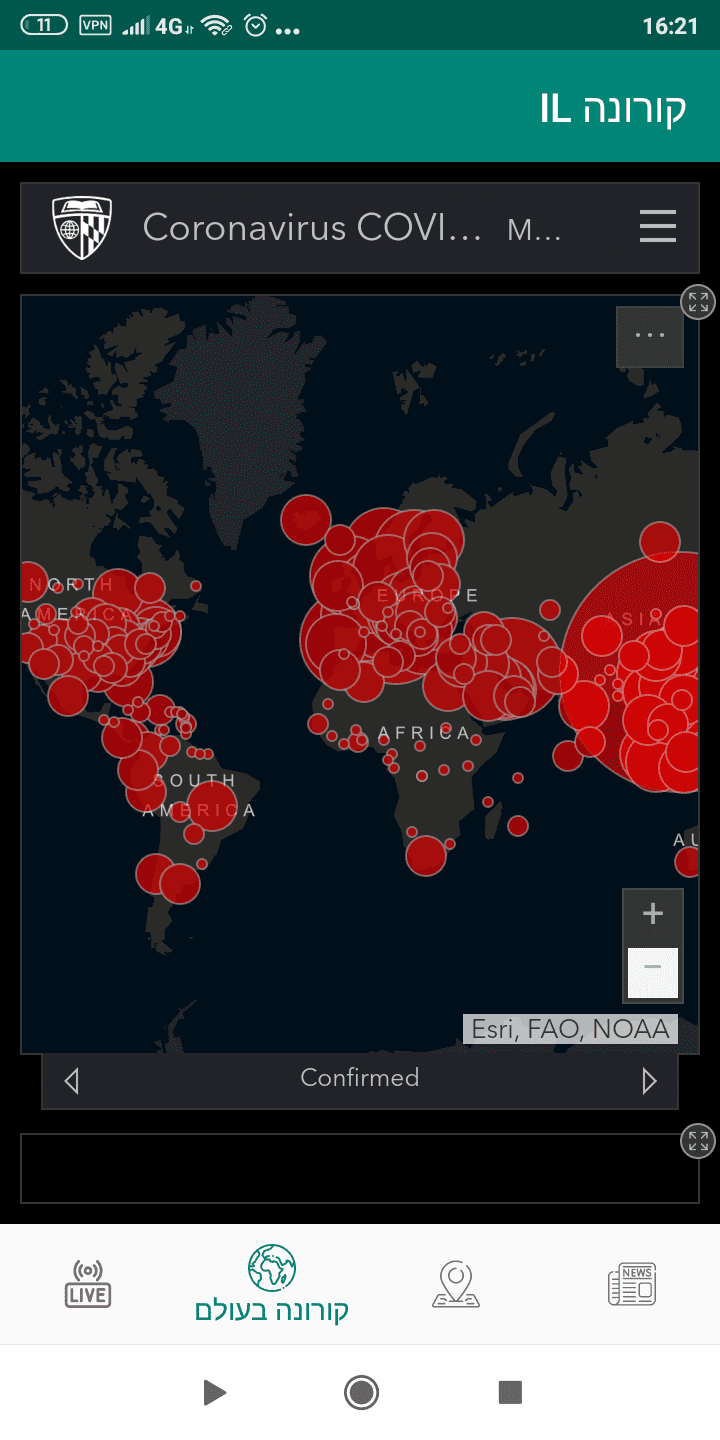
Task: Open the dashboard hamburger menu
Action: click(x=657, y=227)
